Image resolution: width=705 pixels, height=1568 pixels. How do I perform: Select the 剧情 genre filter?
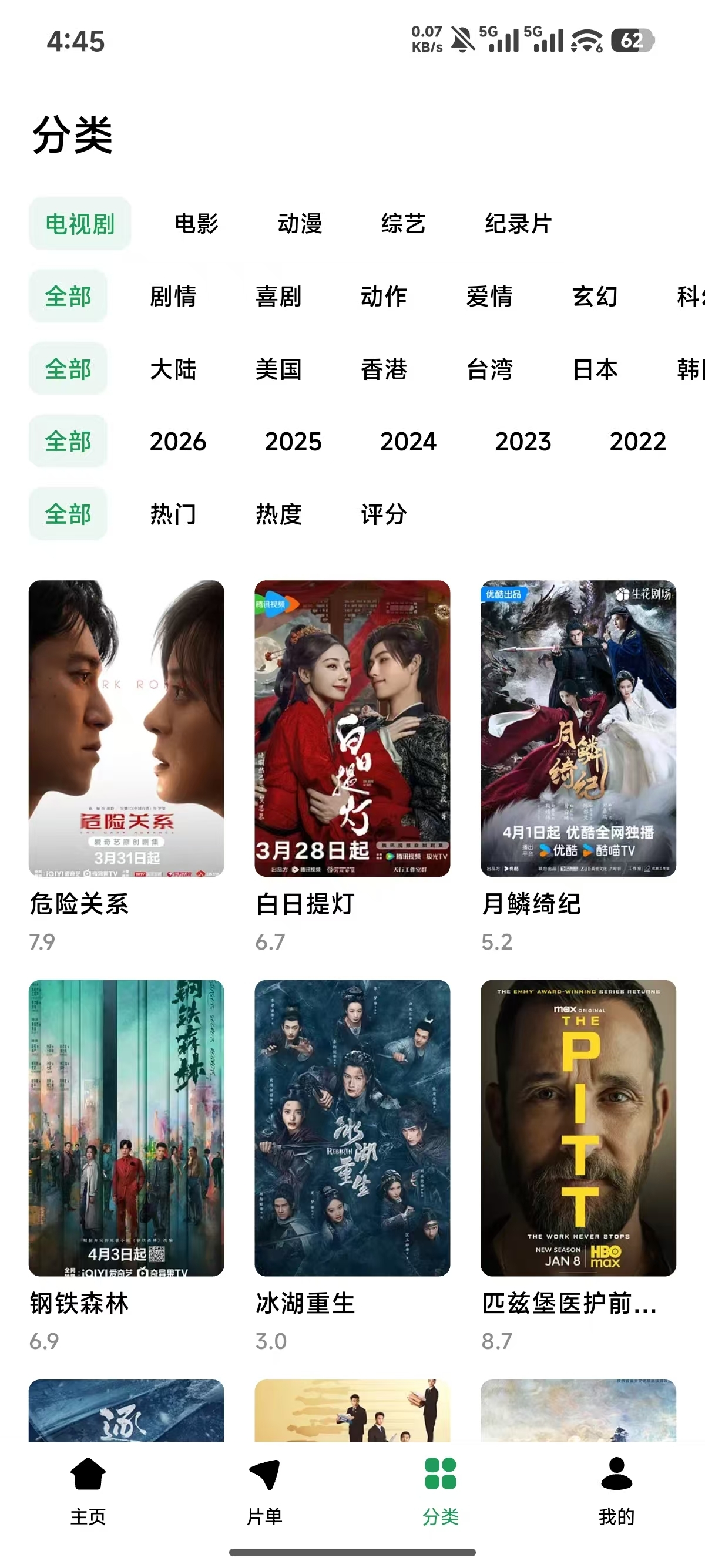point(174,297)
